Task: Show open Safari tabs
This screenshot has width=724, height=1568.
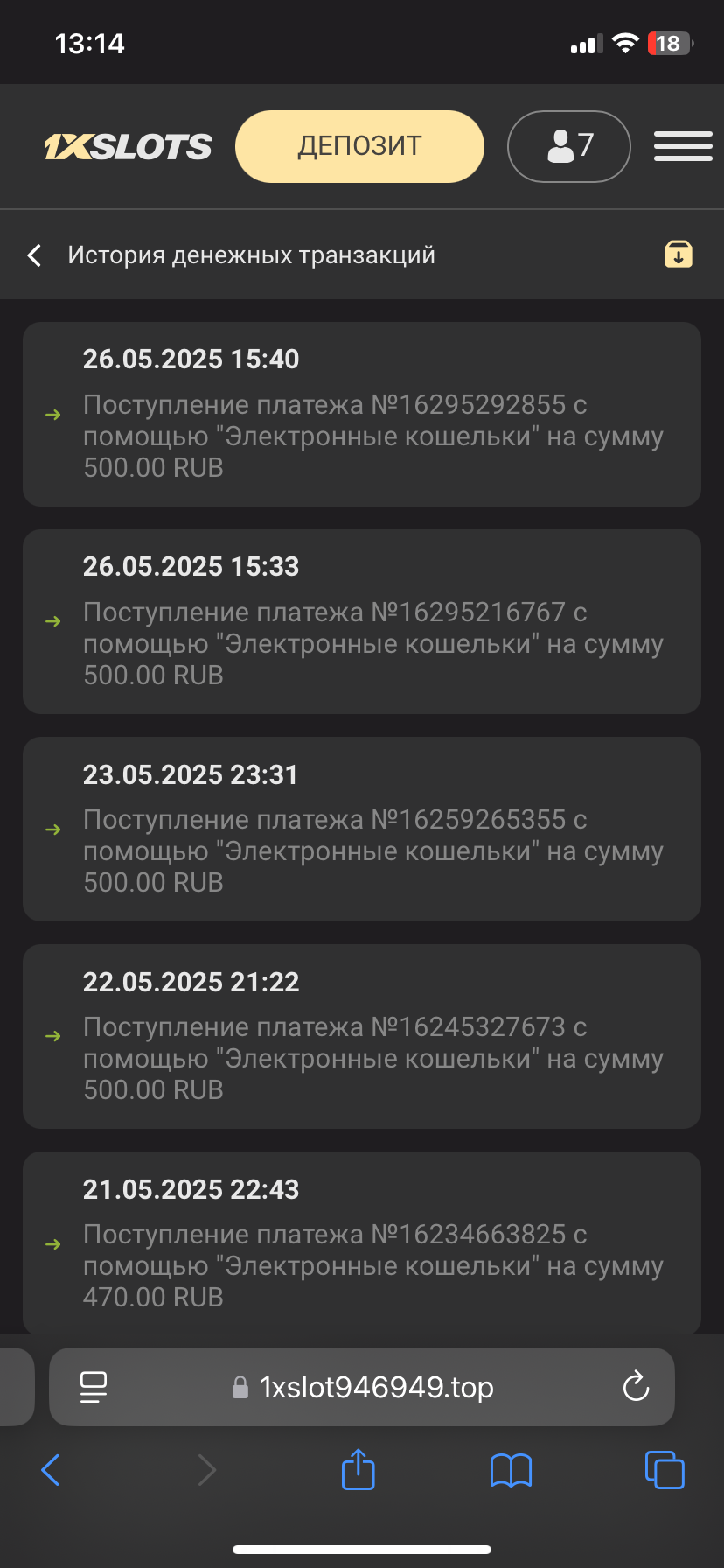Action: click(665, 1470)
